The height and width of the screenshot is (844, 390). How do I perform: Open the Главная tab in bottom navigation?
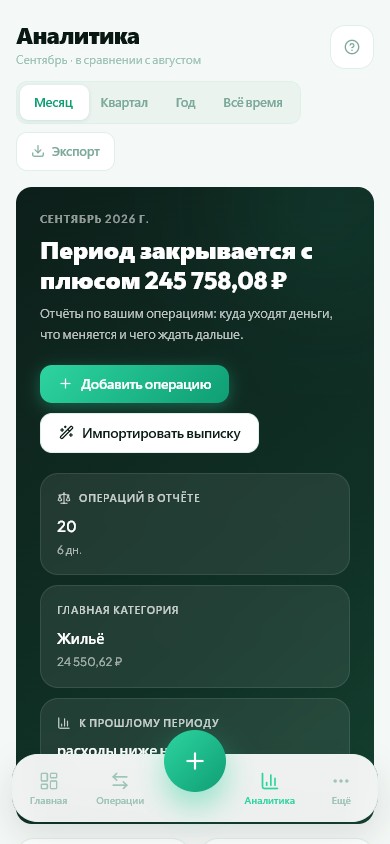[x=49, y=788]
